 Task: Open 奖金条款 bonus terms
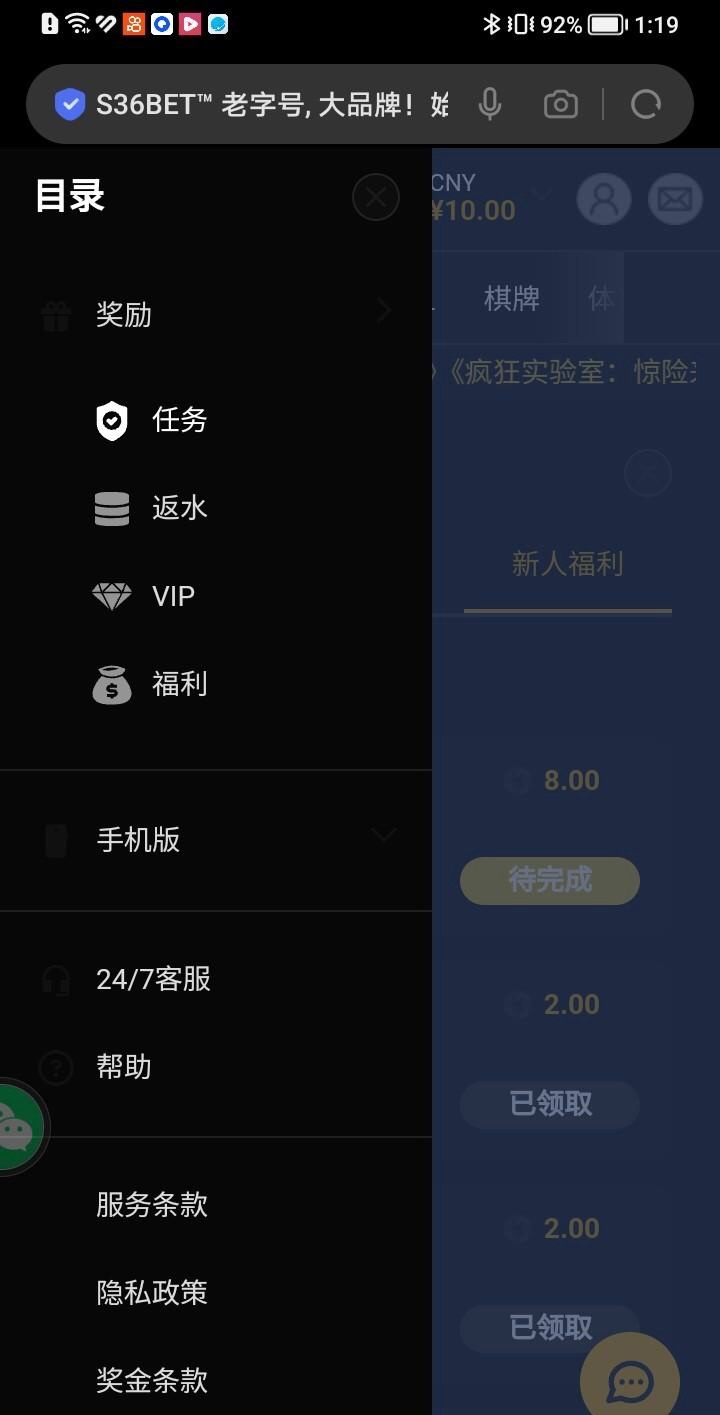point(151,1381)
